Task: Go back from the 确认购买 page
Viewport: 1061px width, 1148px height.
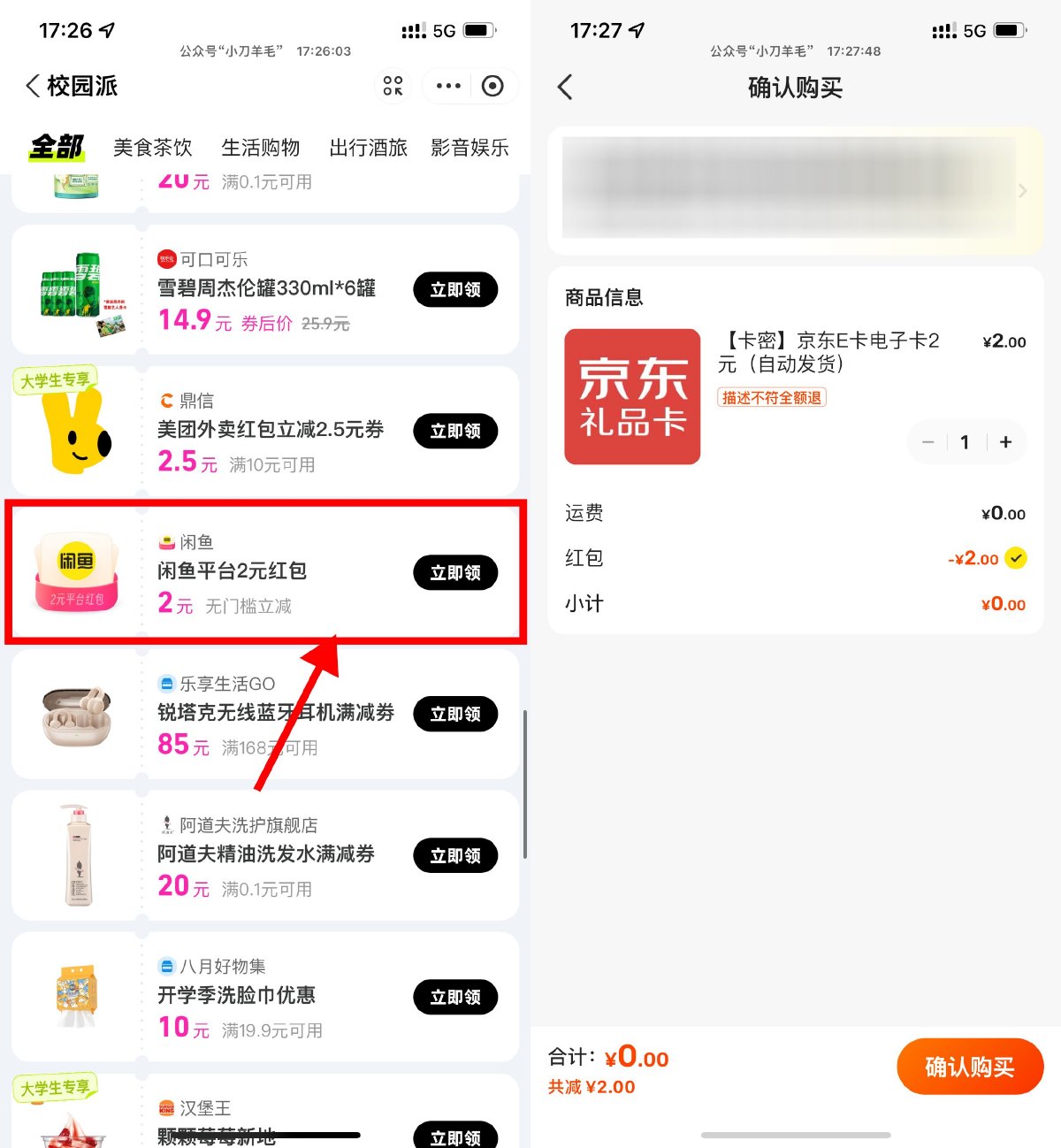Action: point(566,87)
